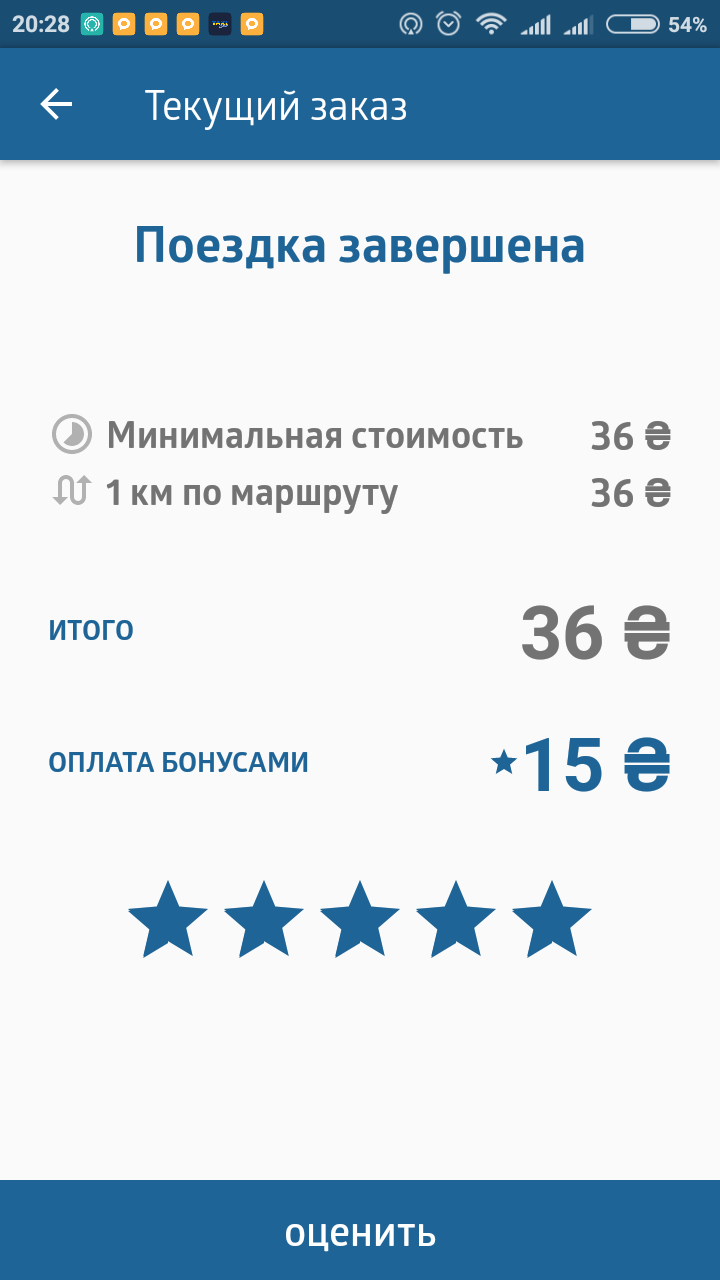Rate the trip five stars
Screen dimensions: 720x1280
(x=551, y=922)
